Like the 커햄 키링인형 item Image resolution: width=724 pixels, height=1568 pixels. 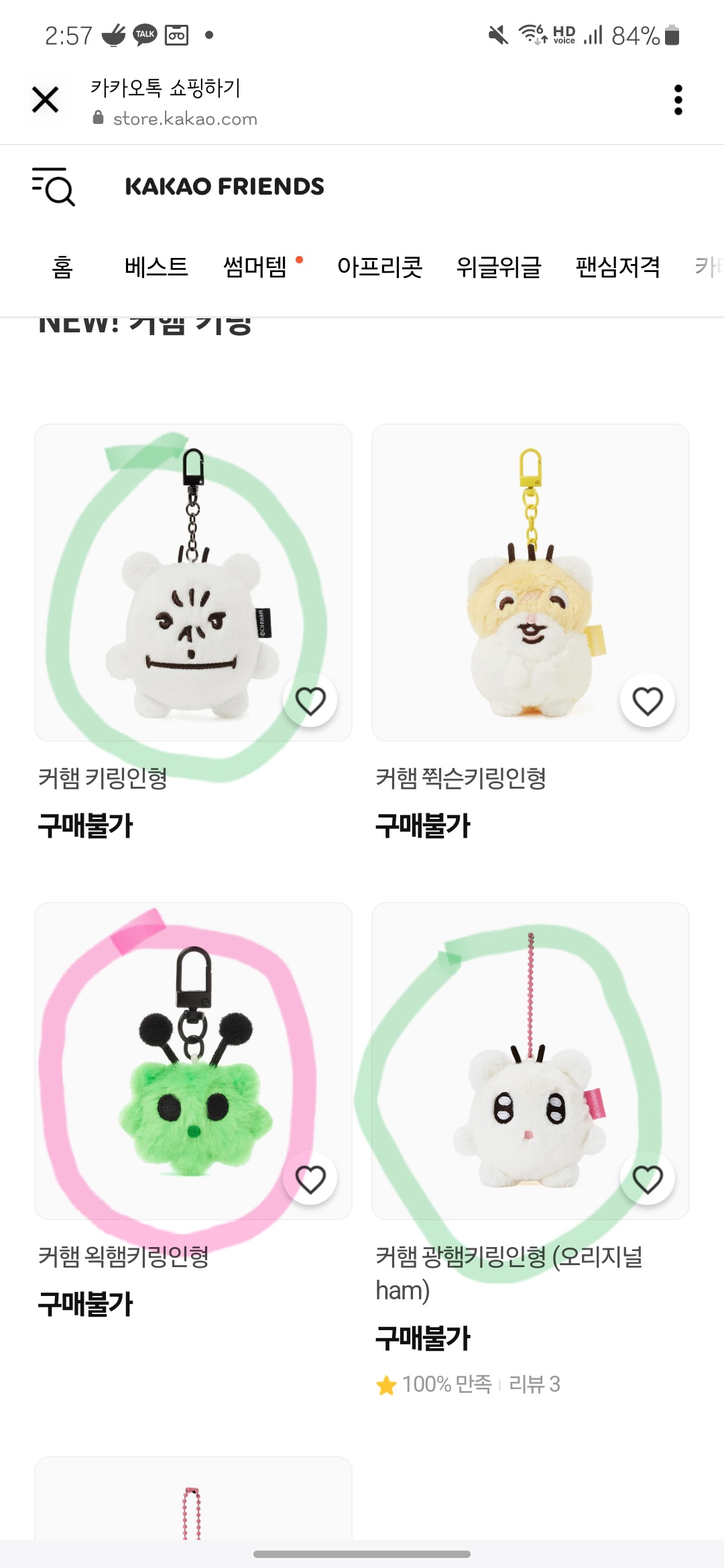click(x=310, y=701)
